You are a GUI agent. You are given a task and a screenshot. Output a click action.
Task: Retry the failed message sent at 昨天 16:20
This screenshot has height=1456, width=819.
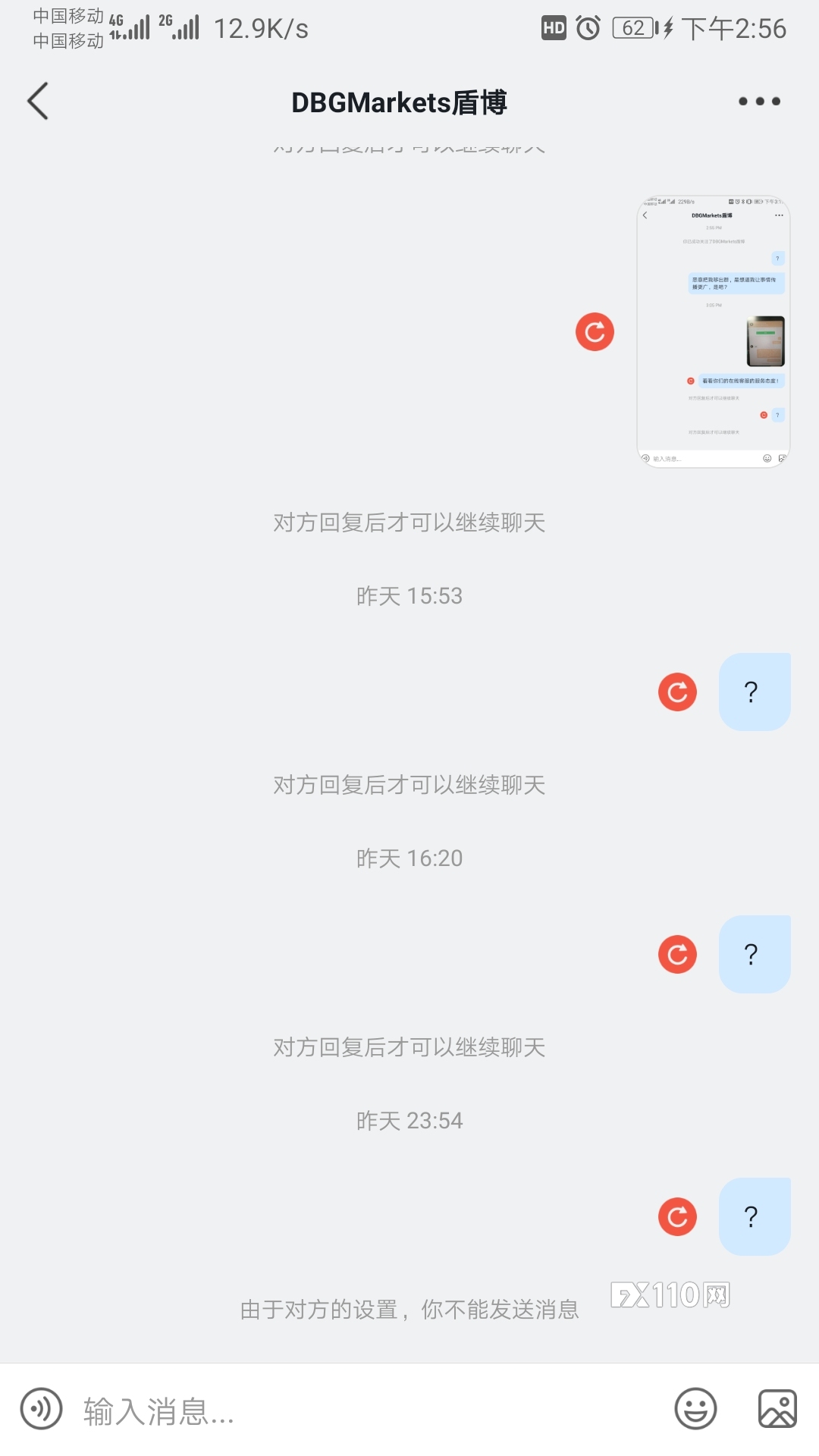[677, 954]
